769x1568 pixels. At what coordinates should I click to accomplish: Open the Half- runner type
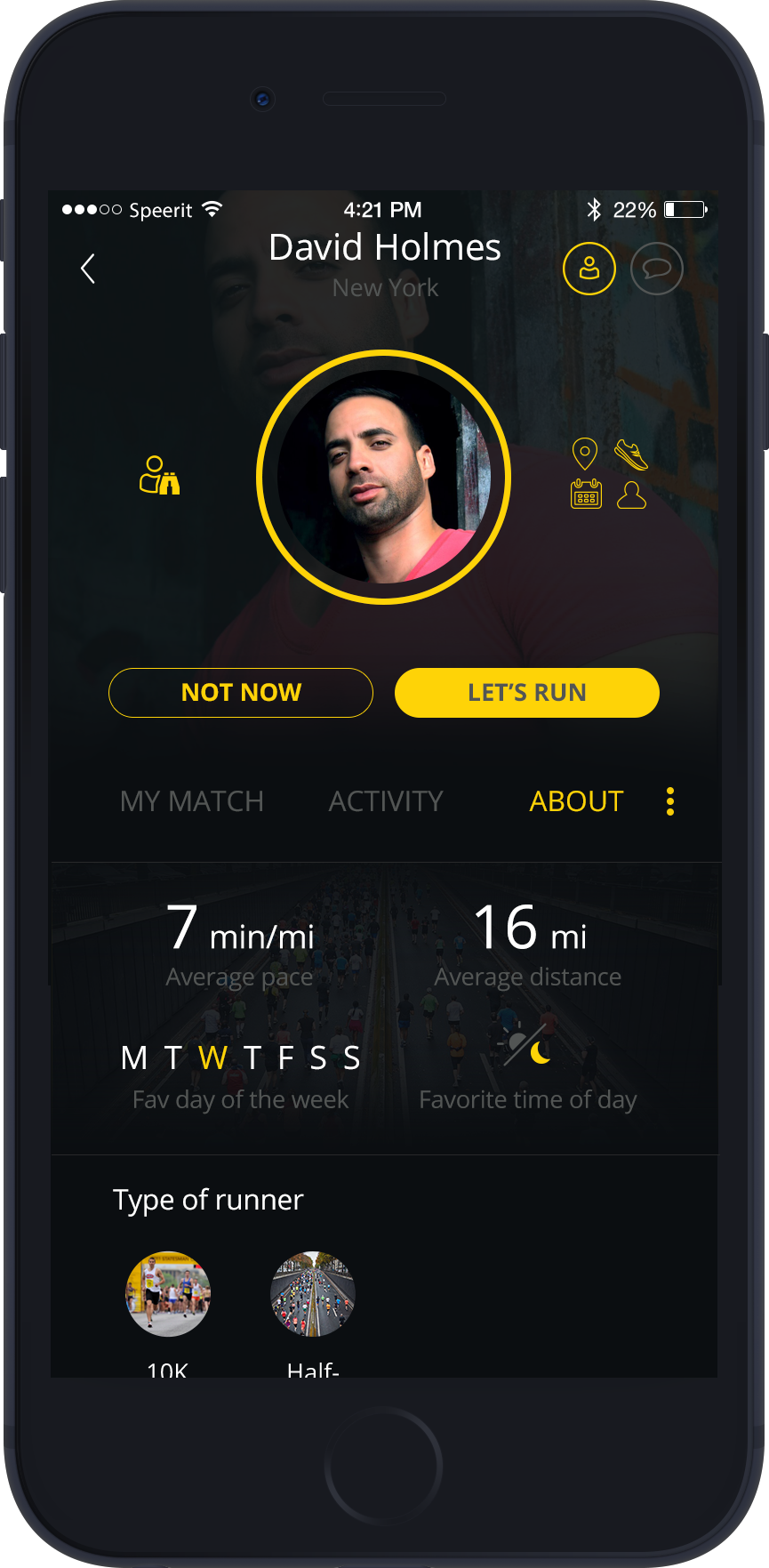click(313, 1294)
